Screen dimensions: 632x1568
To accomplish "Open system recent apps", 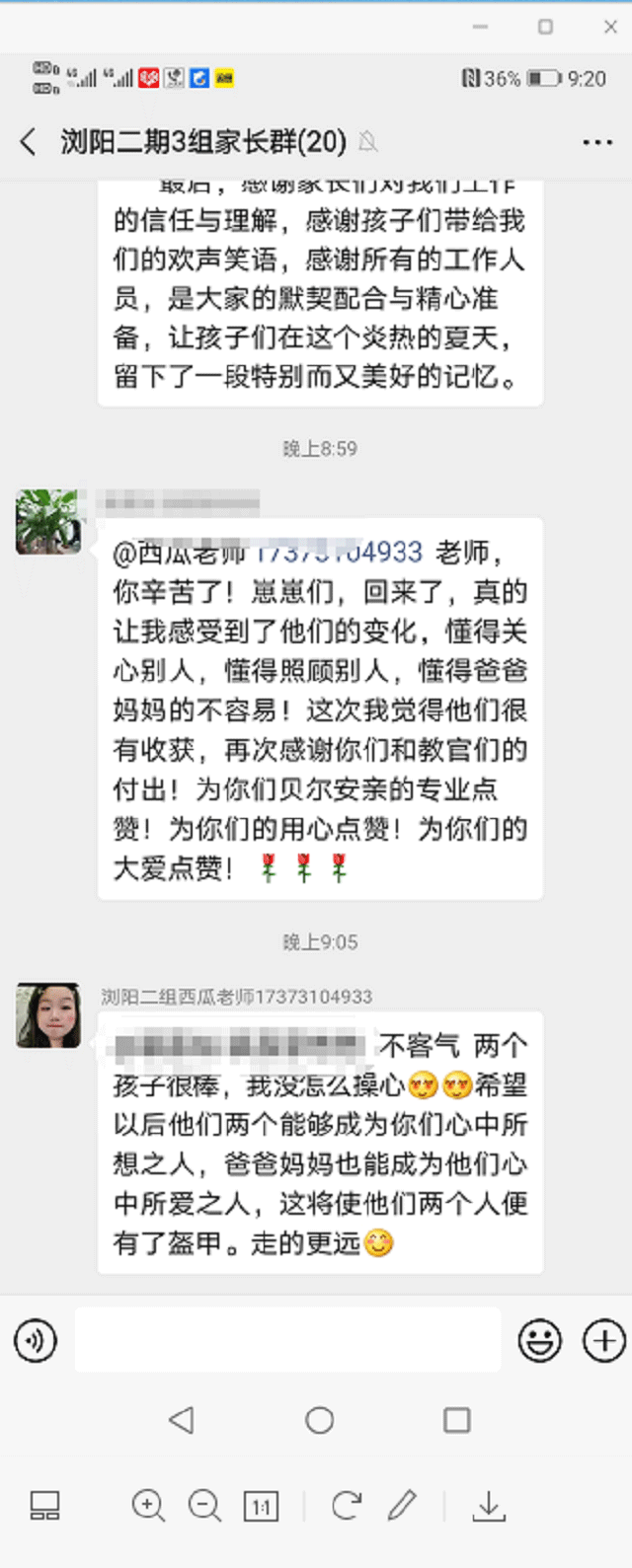I will 456,1420.
